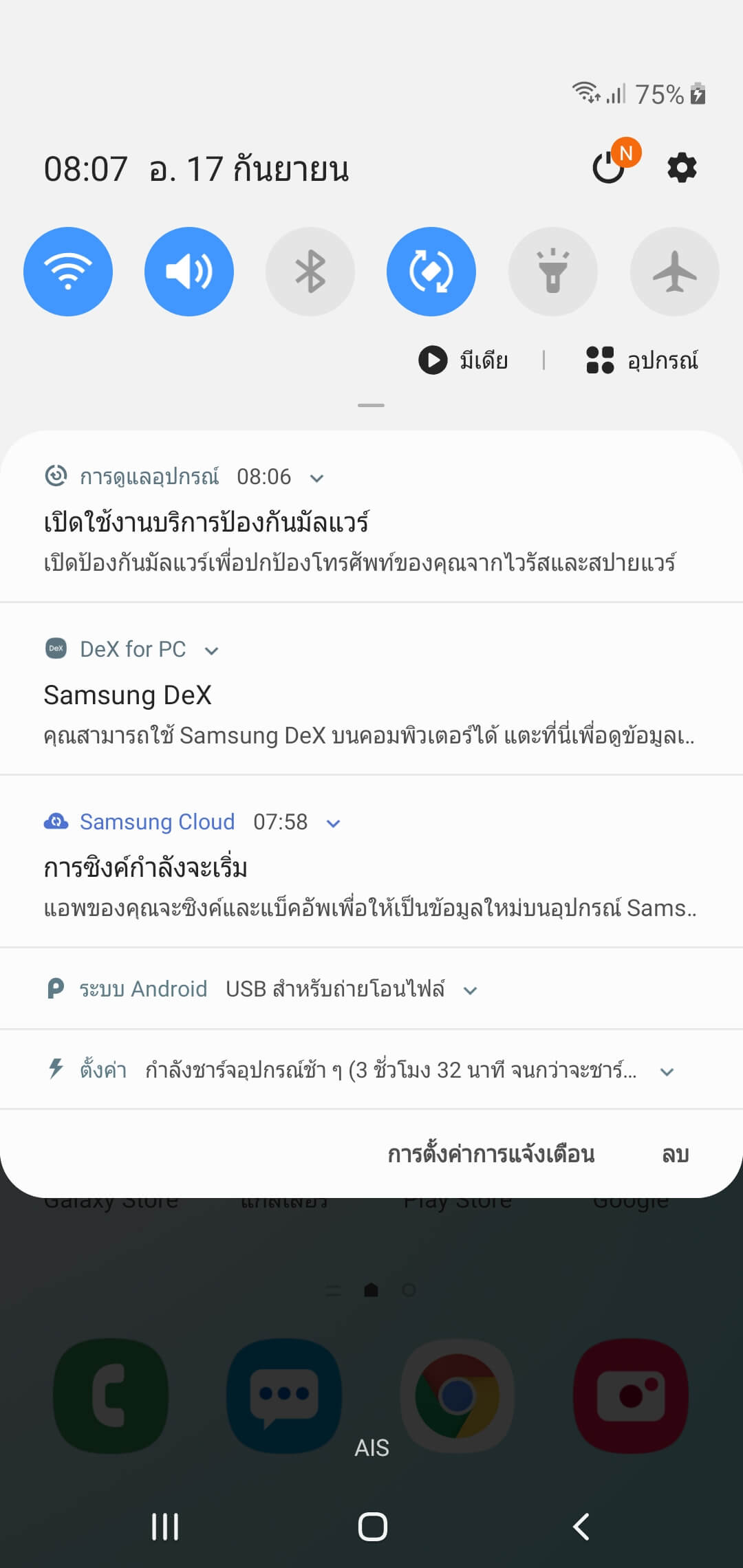This screenshot has height=1568, width=743.
Task: Enable airplane mode
Action: pyautogui.click(x=674, y=272)
